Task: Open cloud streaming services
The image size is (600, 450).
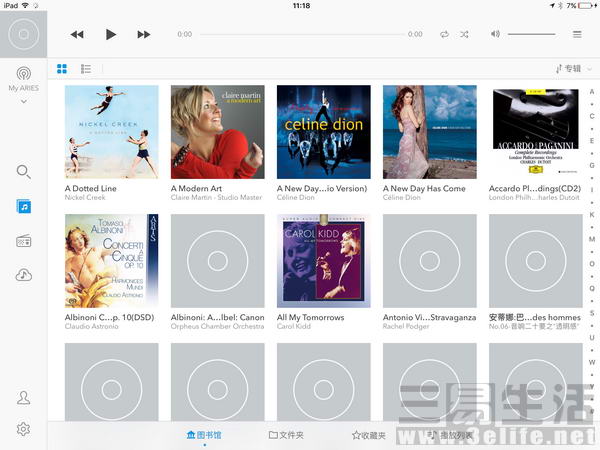Action: point(23,275)
